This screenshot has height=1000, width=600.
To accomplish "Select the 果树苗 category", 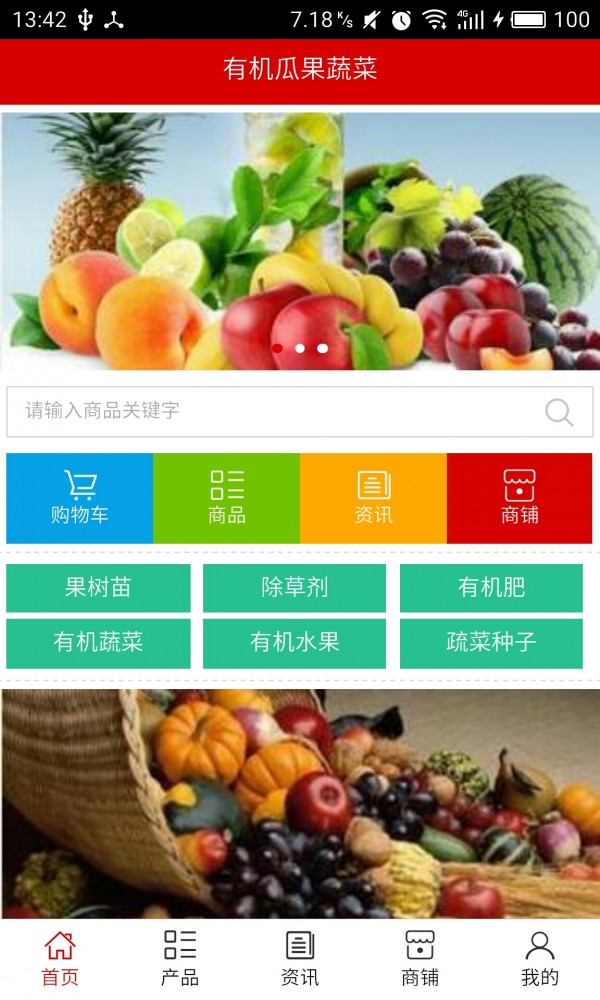I will point(98,588).
